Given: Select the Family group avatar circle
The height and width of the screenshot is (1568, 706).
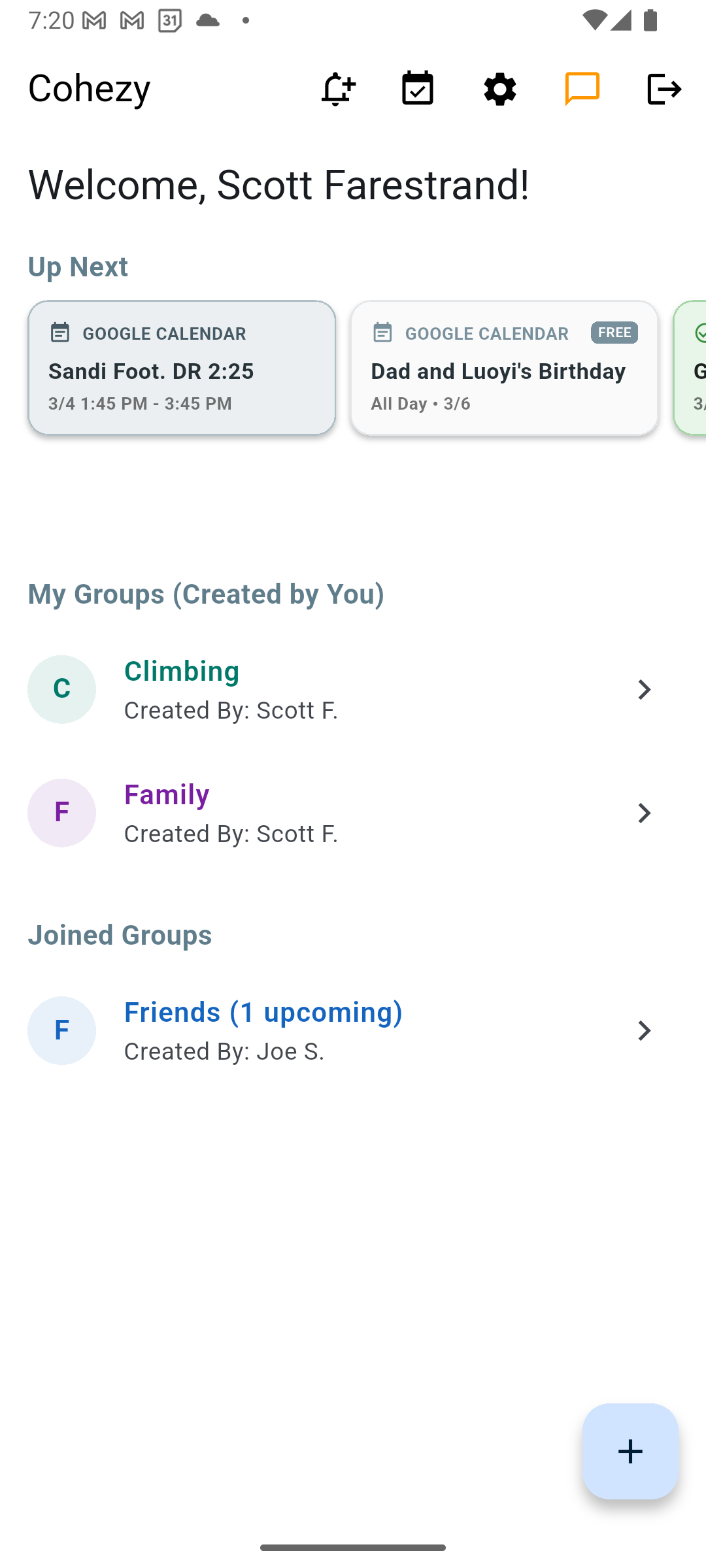Looking at the screenshot, I should 61,813.
